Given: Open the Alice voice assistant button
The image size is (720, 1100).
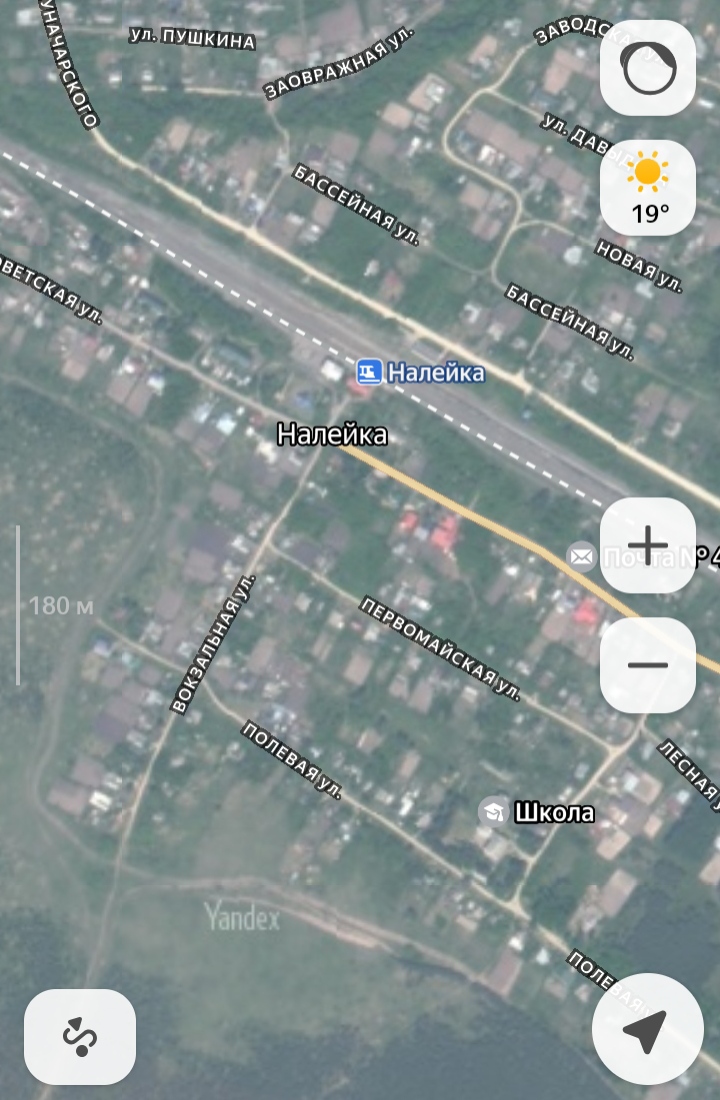Looking at the screenshot, I should pos(648,68).
